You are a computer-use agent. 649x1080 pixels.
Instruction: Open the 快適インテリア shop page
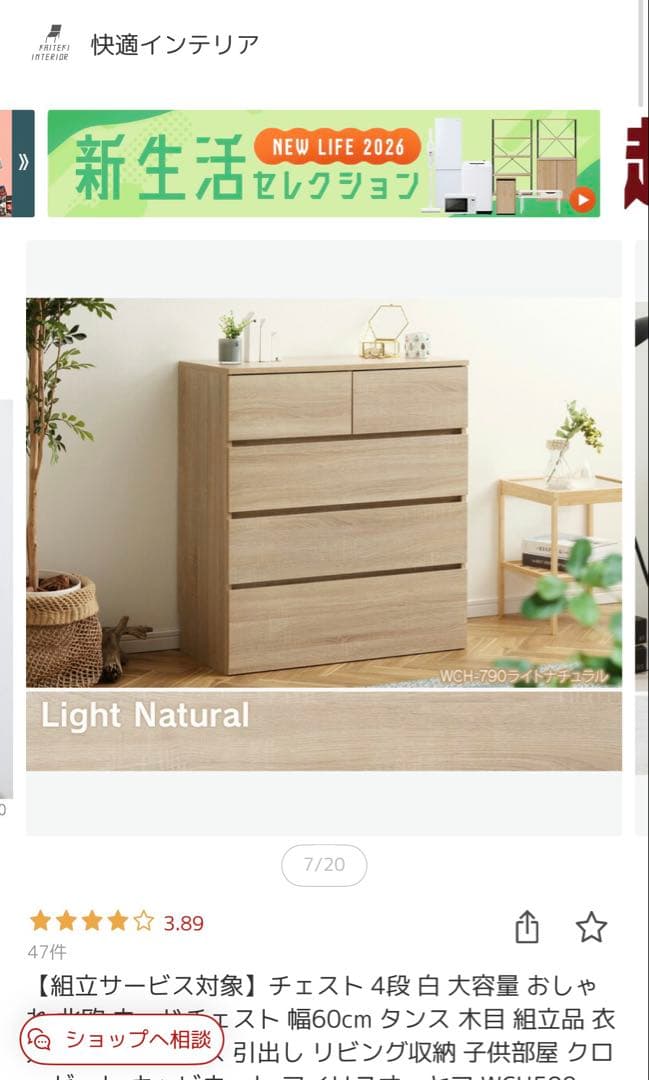175,45
